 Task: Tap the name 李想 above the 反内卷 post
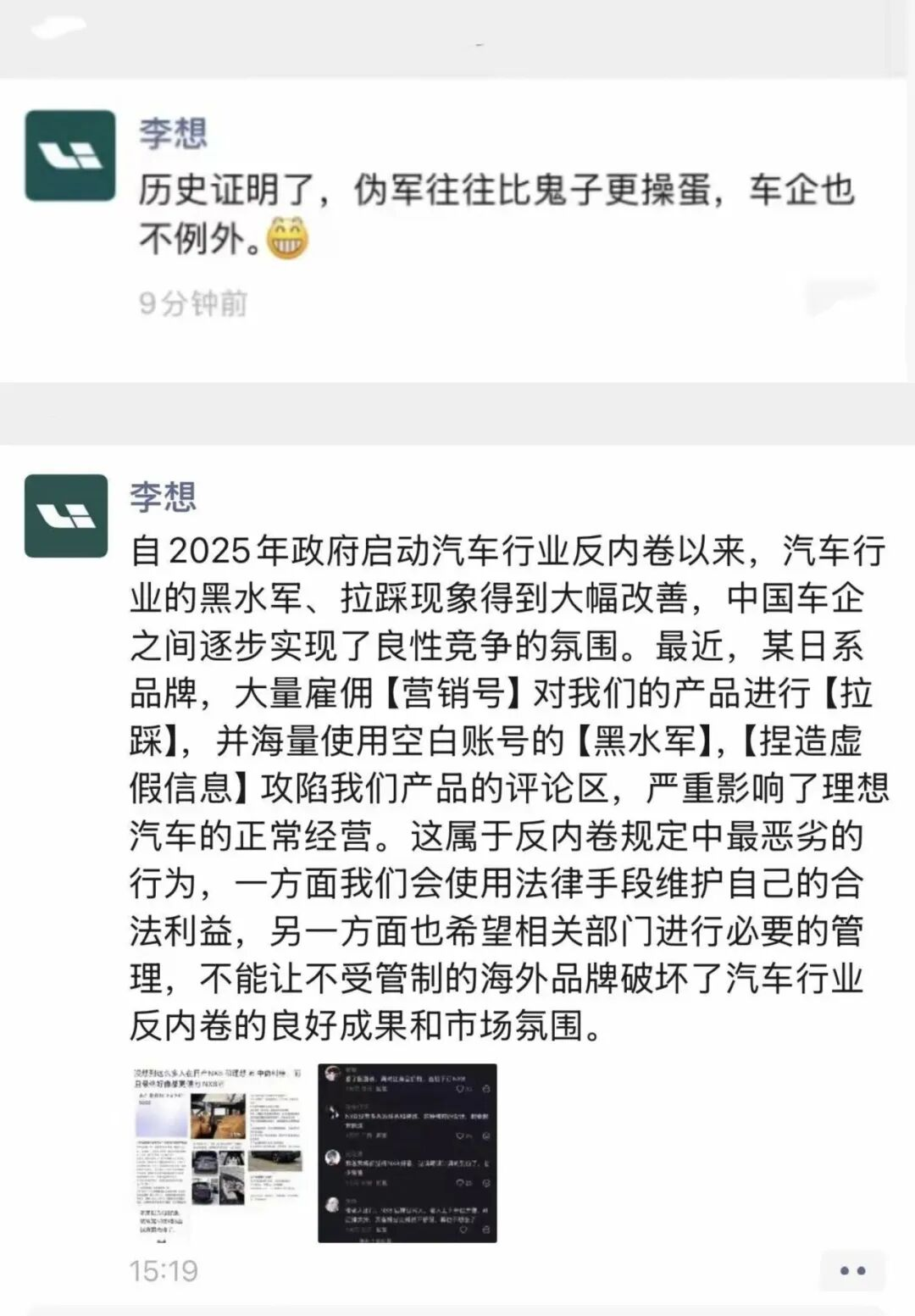pyautogui.click(x=163, y=497)
